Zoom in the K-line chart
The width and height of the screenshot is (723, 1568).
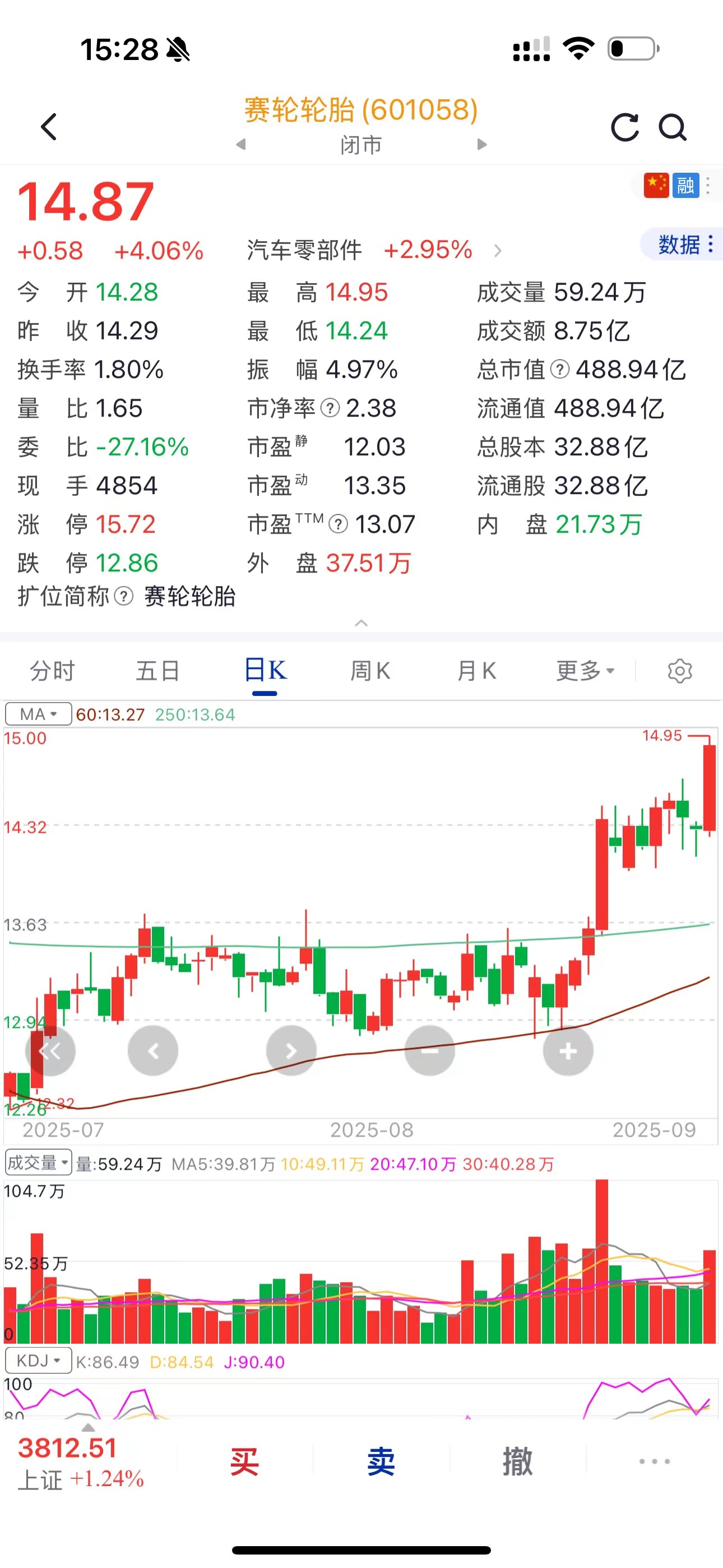568,1050
